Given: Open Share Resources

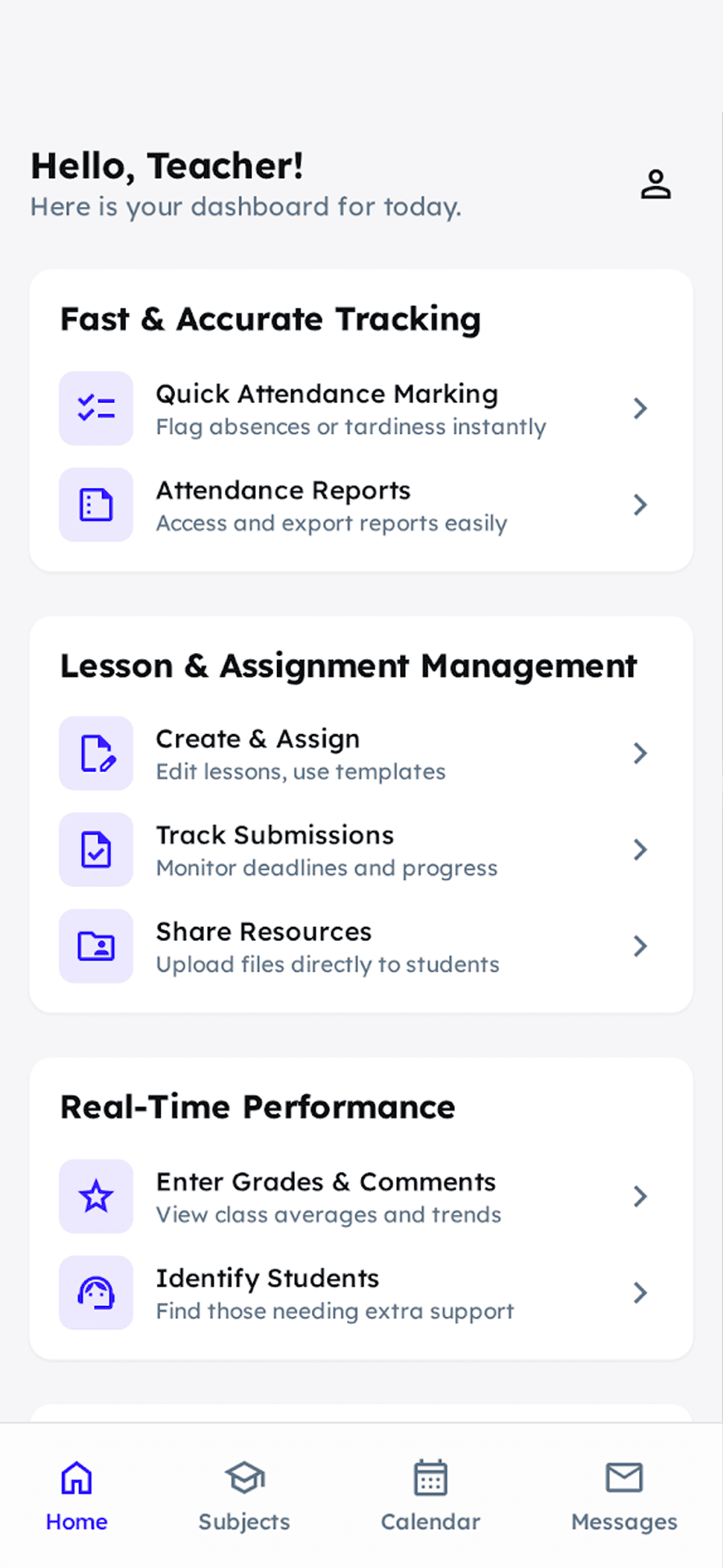Looking at the screenshot, I should tap(361, 946).
